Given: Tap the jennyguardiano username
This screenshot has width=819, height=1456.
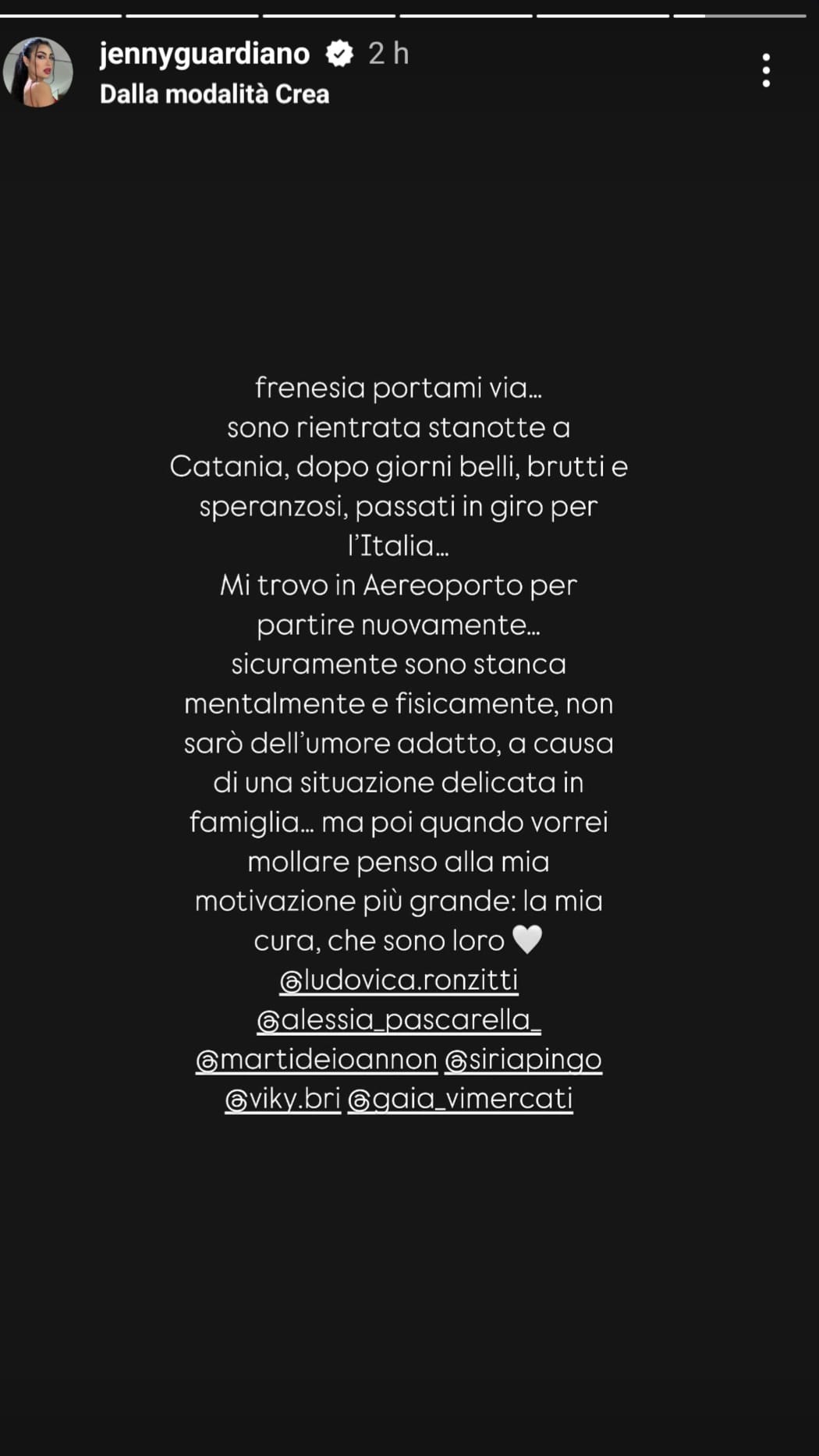Looking at the screenshot, I should pyautogui.click(x=204, y=53).
